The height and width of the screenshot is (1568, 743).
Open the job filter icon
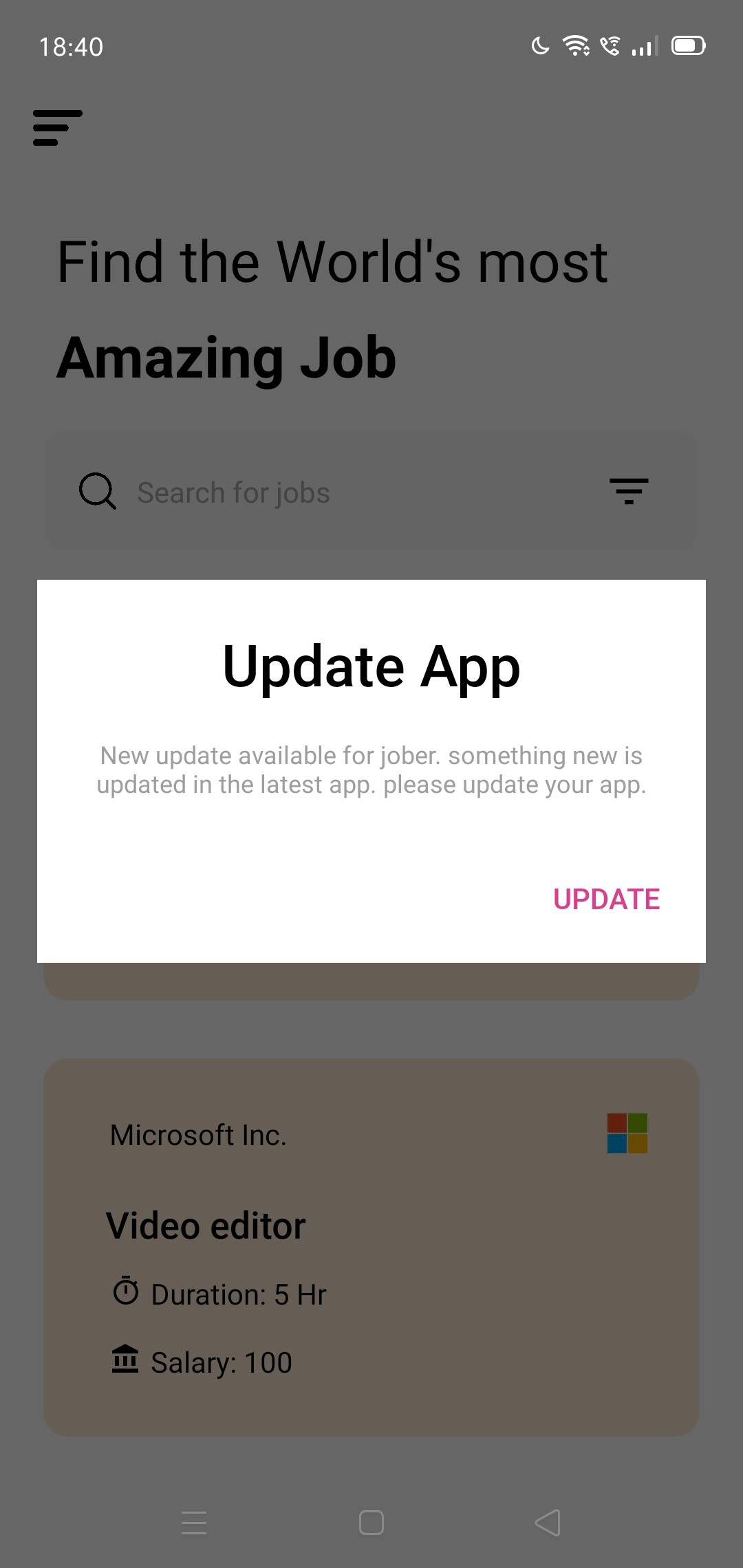click(629, 491)
